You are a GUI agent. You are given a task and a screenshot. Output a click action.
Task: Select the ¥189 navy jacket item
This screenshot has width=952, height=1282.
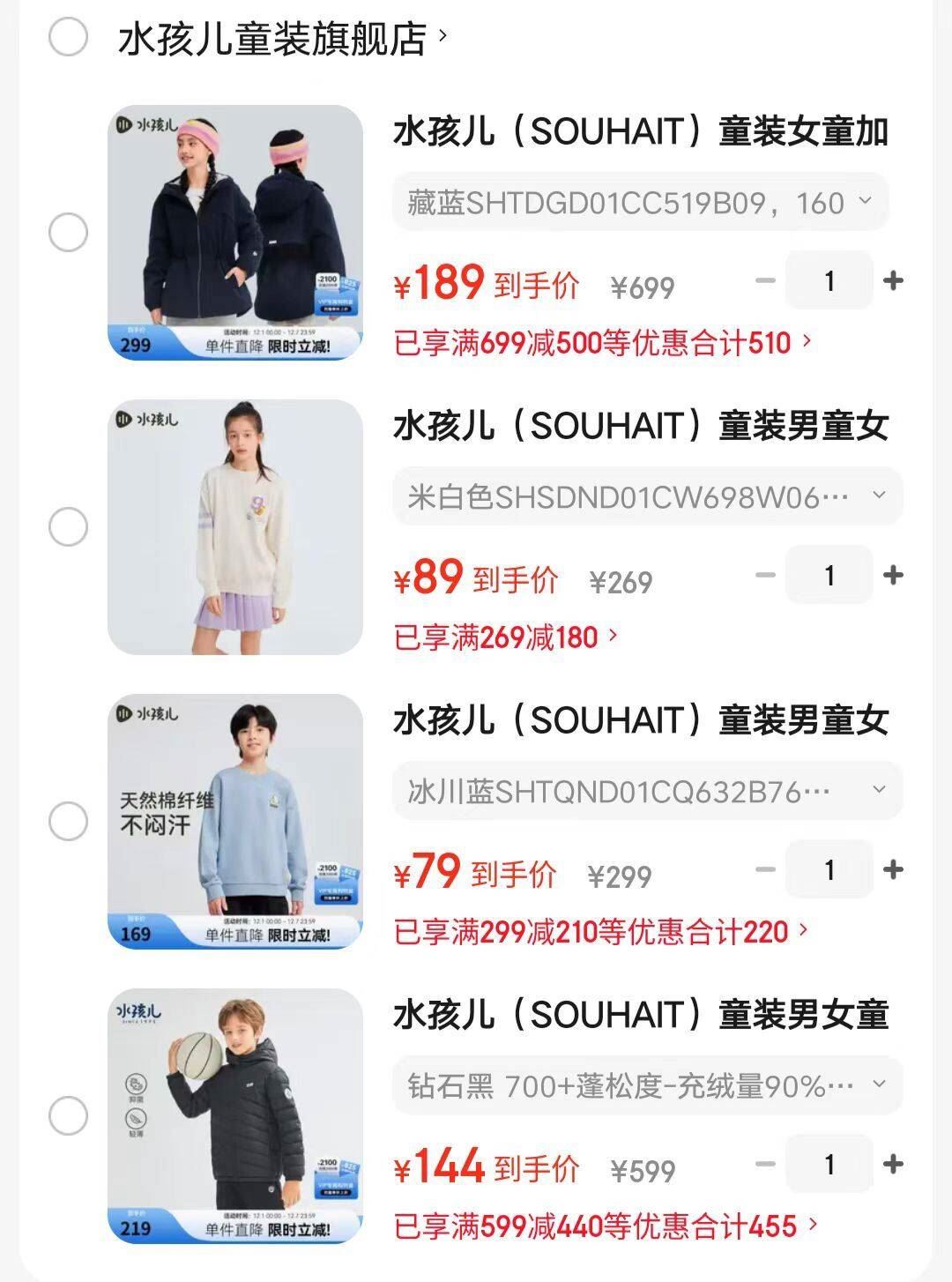click(x=68, y=233)
